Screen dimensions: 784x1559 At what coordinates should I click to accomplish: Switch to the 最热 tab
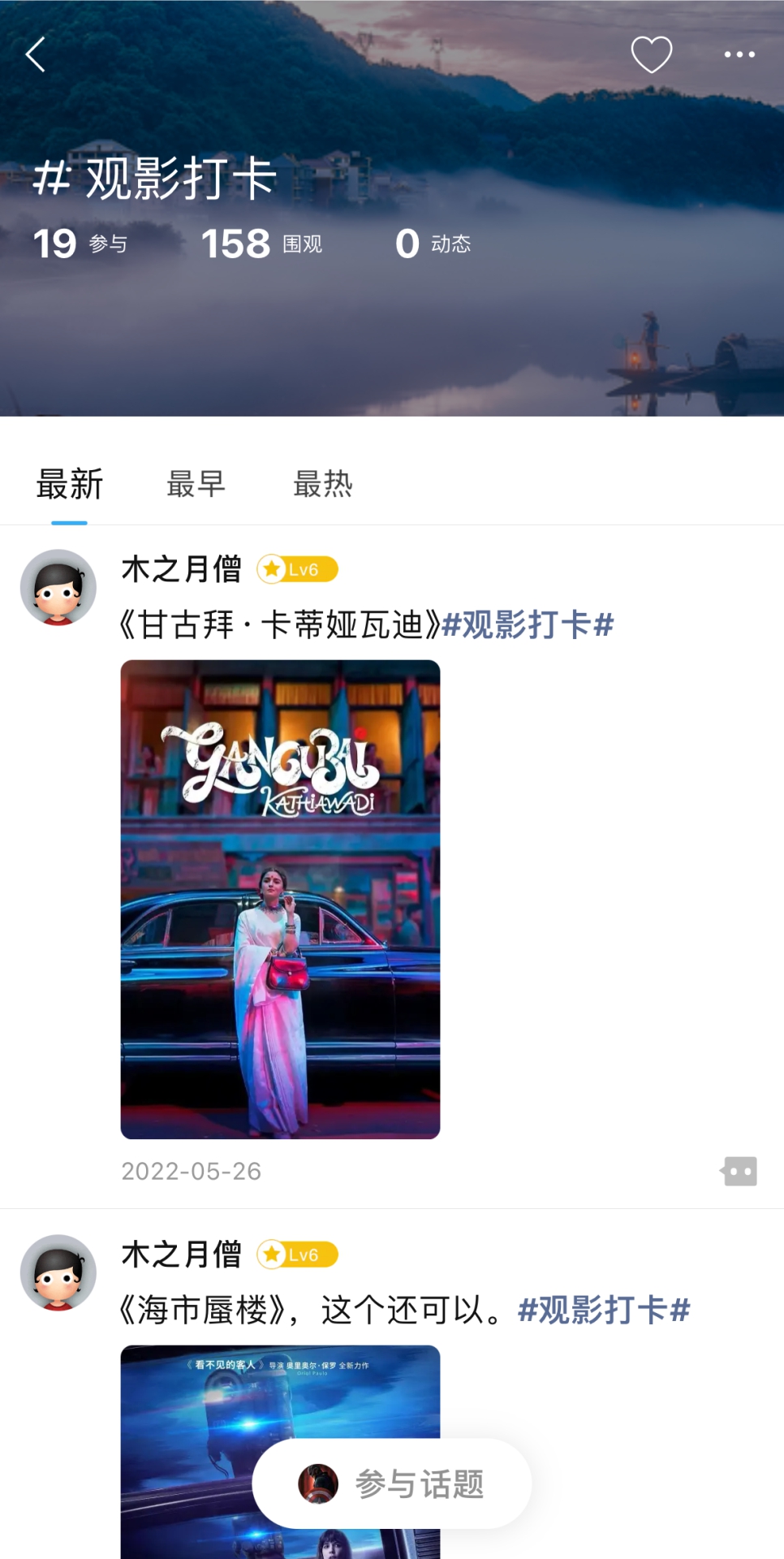coord(322,485)
